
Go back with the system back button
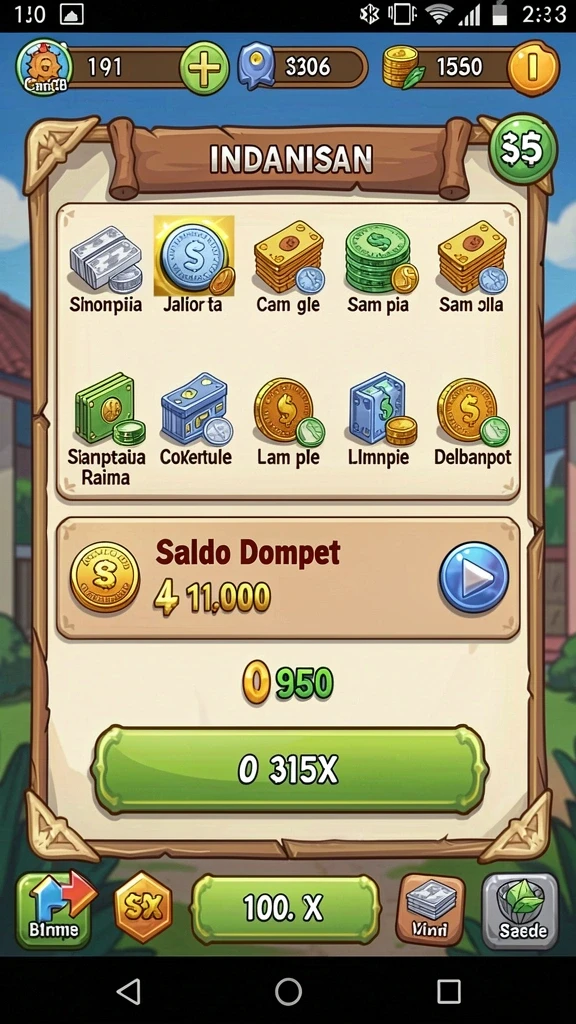129,992
